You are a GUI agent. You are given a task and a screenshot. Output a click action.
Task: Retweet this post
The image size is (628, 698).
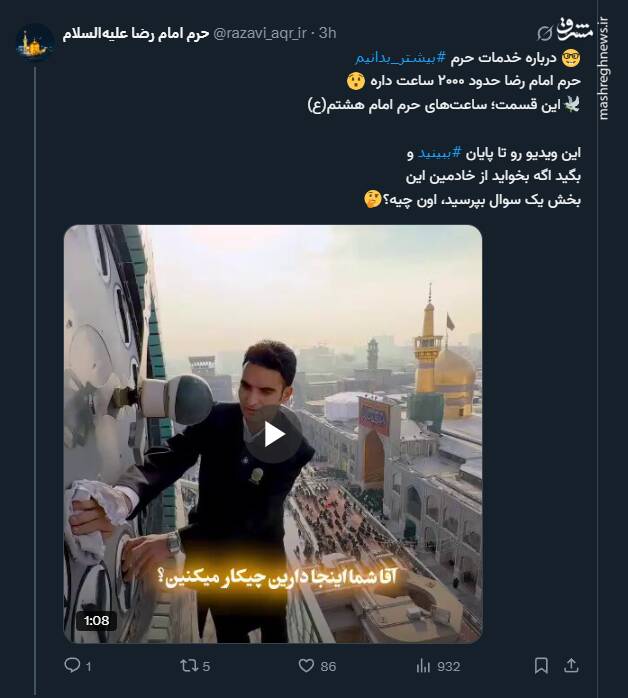click(187, 665)
